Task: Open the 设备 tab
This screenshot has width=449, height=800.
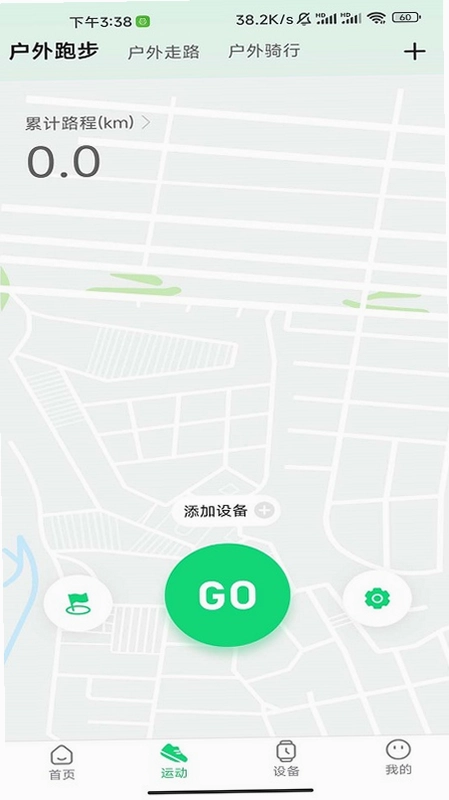Action: pyautogui.click(x=286, y=759)
